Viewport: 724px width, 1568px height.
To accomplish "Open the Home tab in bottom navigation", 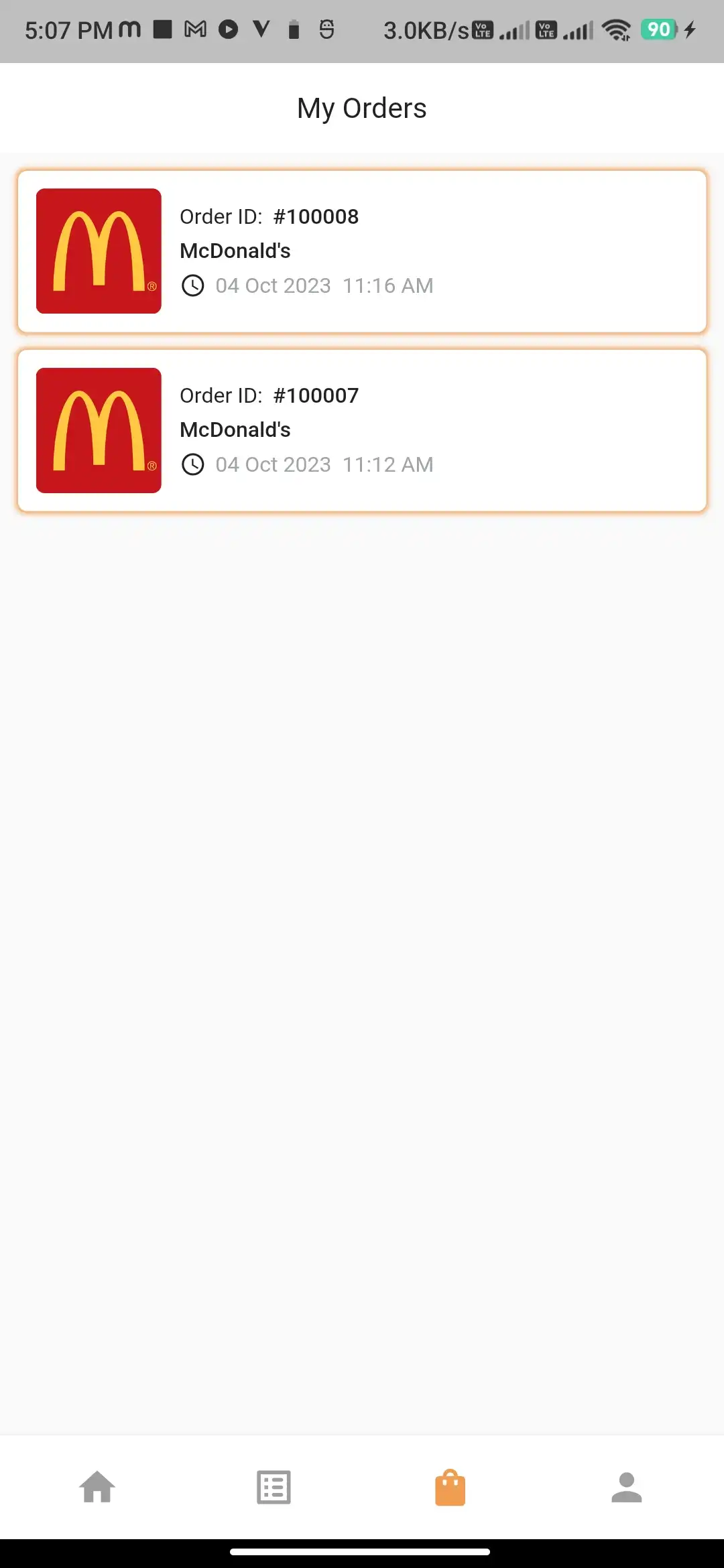I will (97, 1486).
